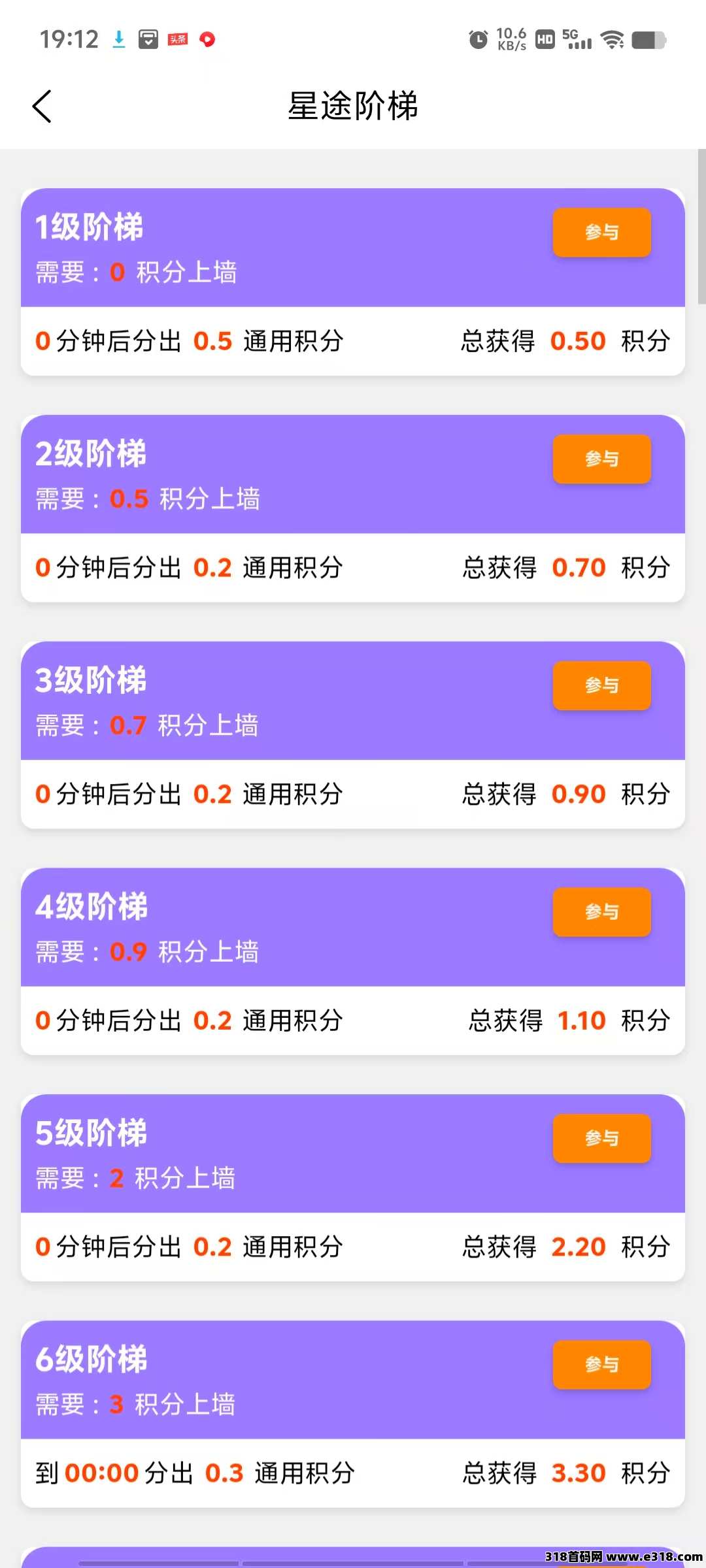
Task: Select 参与 for the 3级阶梯 tier
Action: tap(602, 685)
